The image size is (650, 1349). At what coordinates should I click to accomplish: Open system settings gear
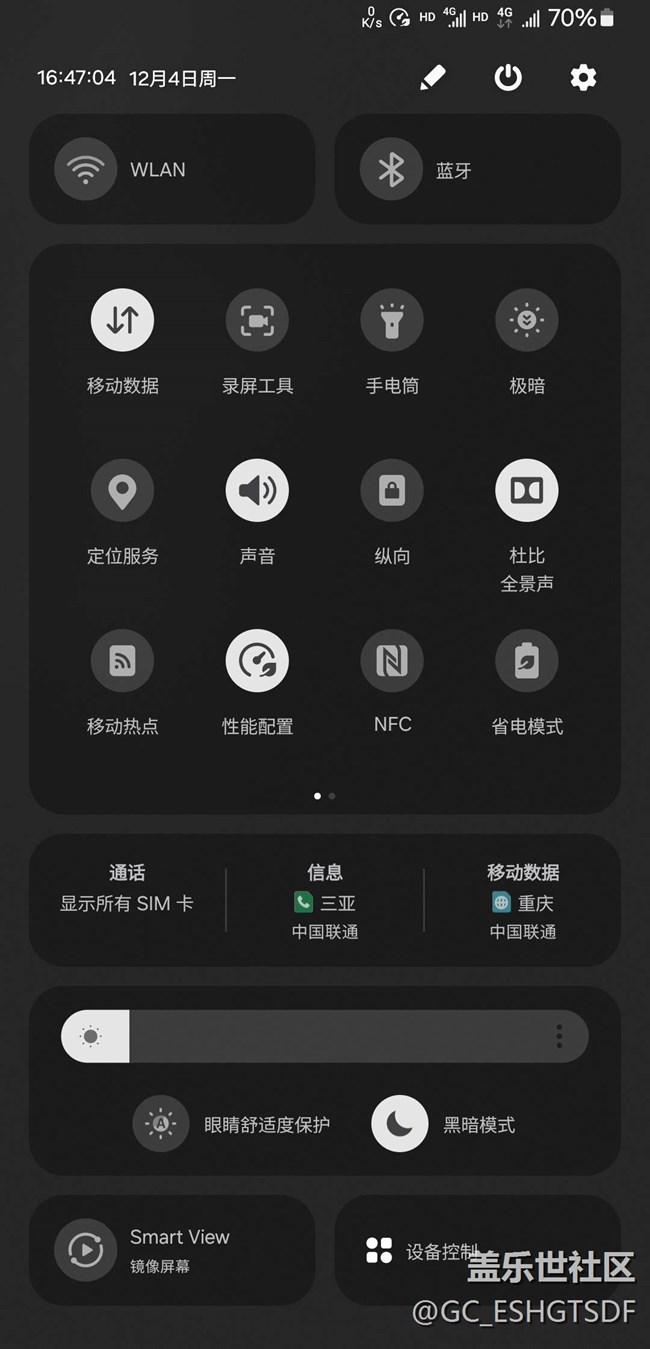click(583, 77)
